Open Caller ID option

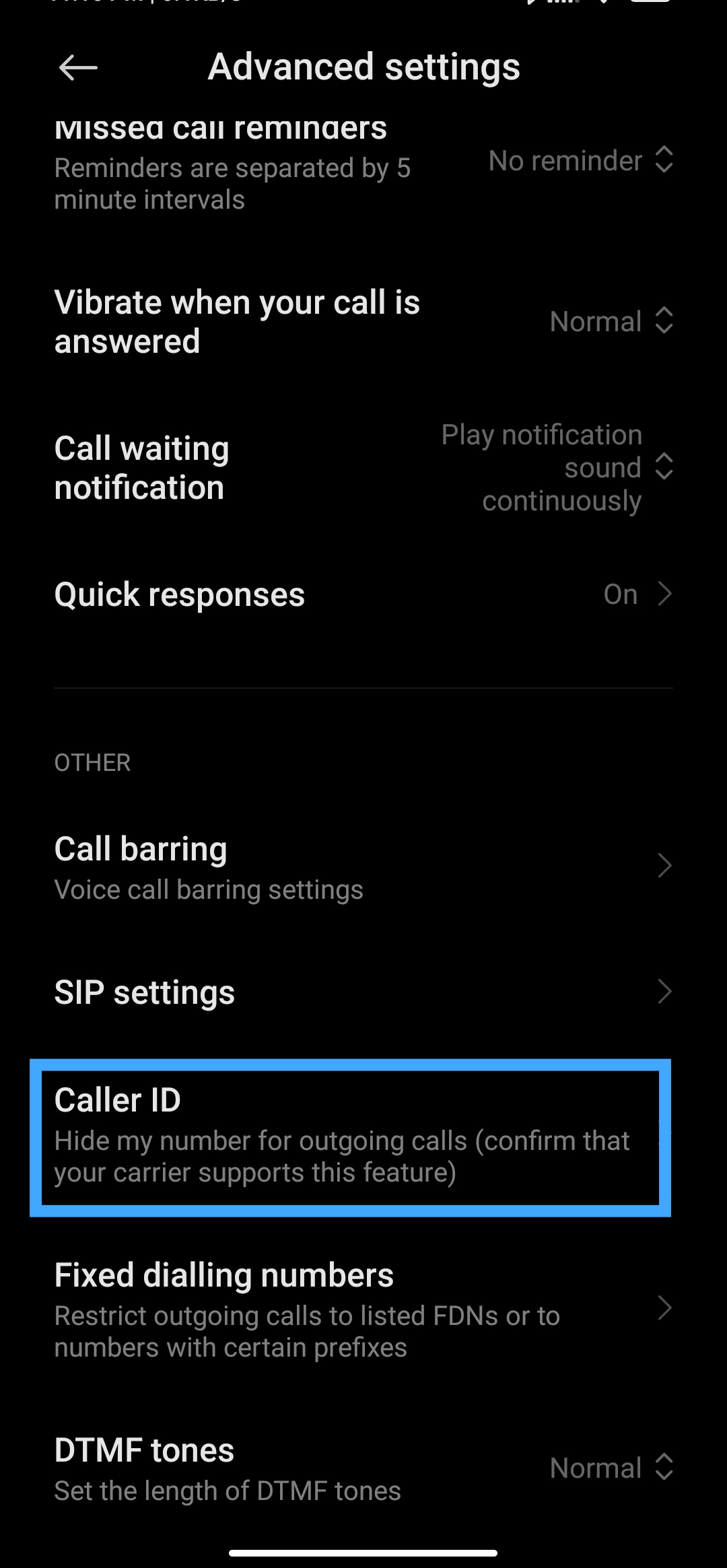pyautogui.click(x=350, y=1137)
